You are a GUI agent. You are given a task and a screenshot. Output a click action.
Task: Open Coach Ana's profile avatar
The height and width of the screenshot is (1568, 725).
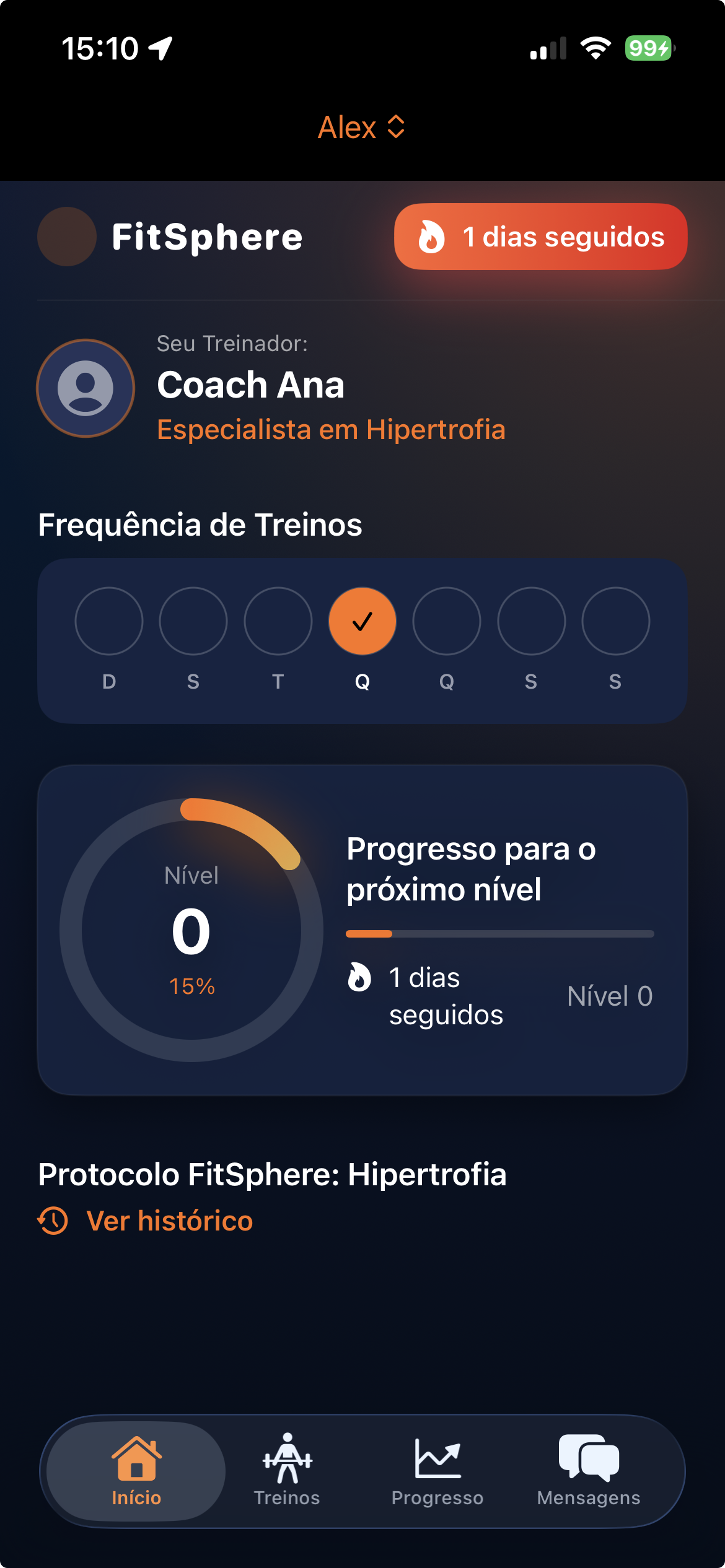coord(85,389)
